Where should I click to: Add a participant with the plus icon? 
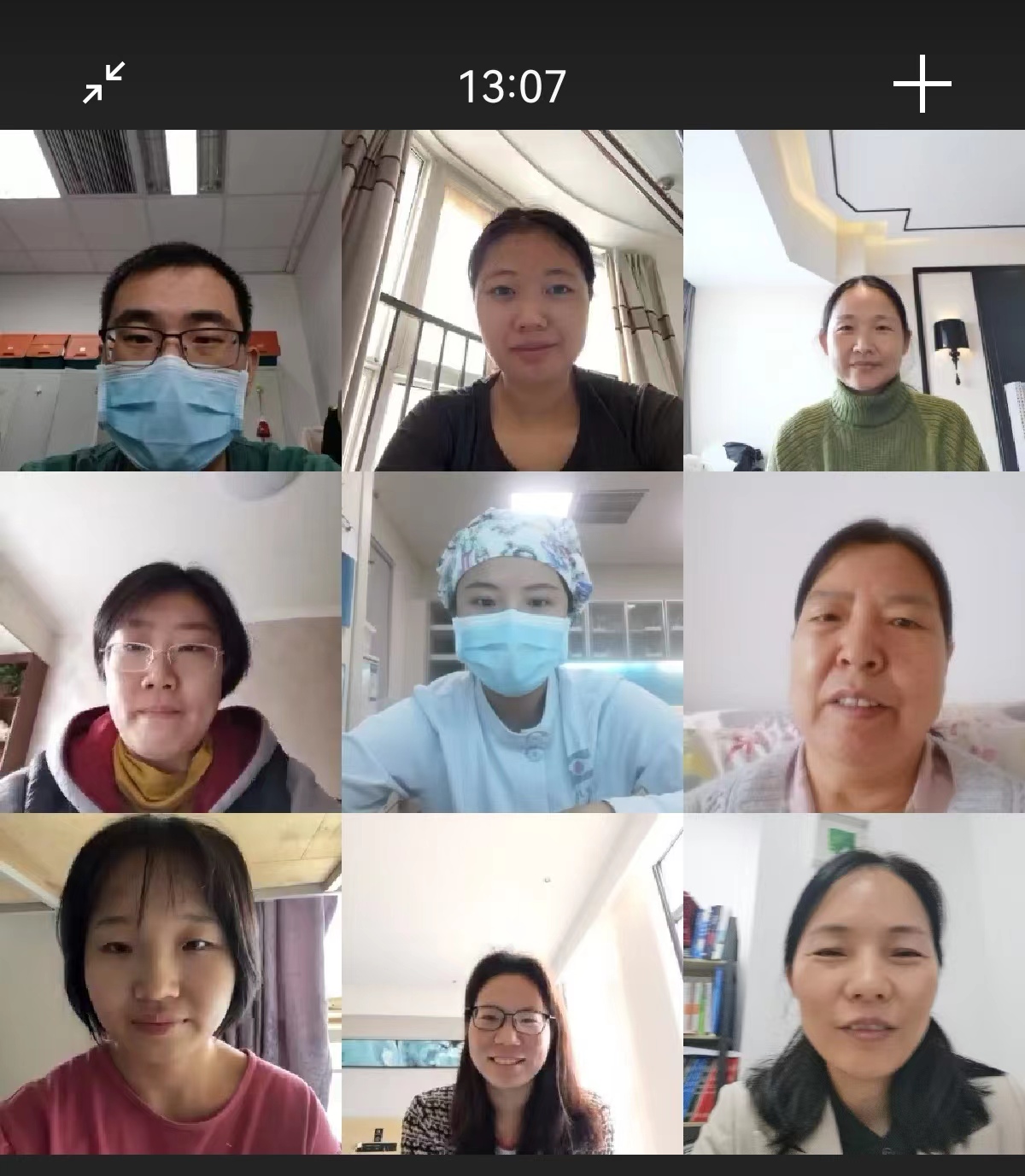pyautogui.click(x=922, y=84)
